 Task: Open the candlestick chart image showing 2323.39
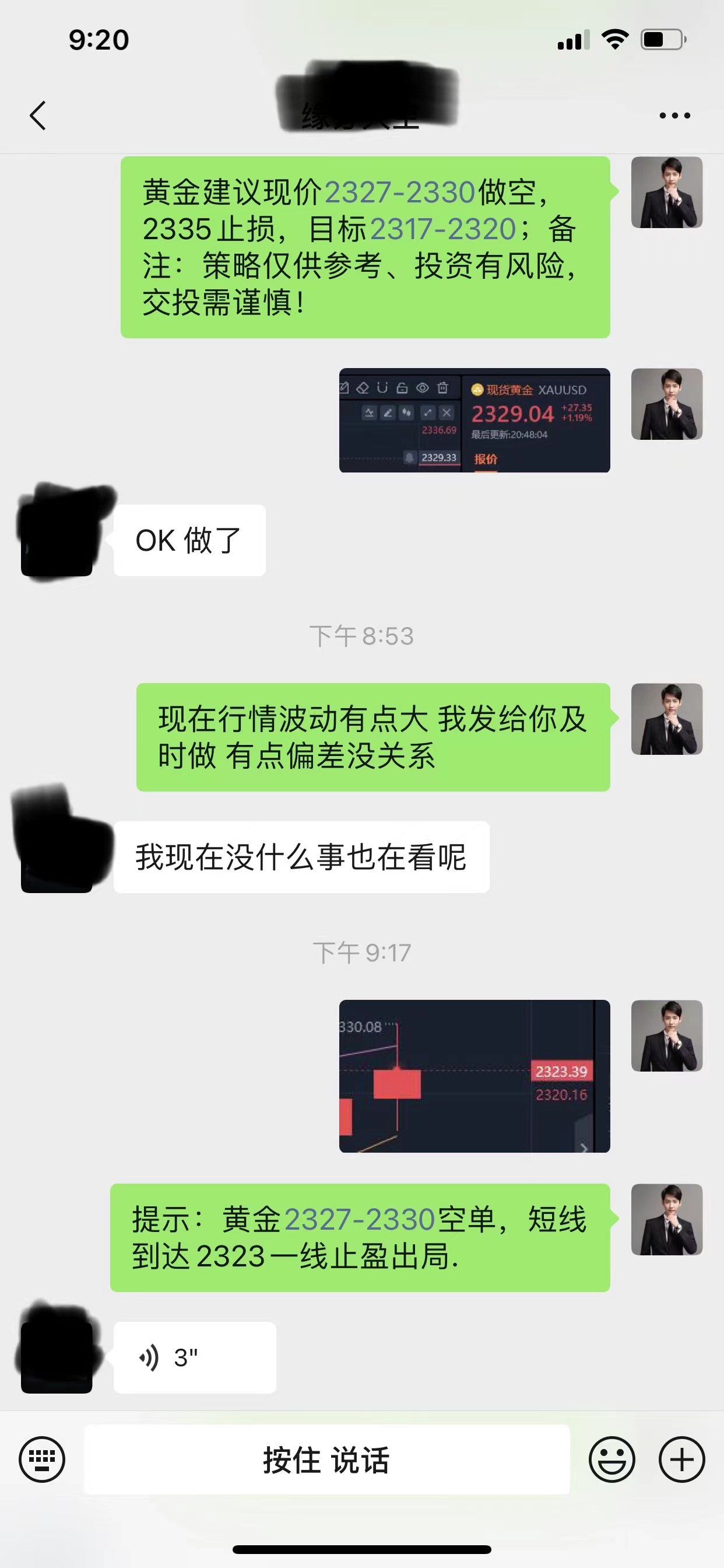point(474,1076)
